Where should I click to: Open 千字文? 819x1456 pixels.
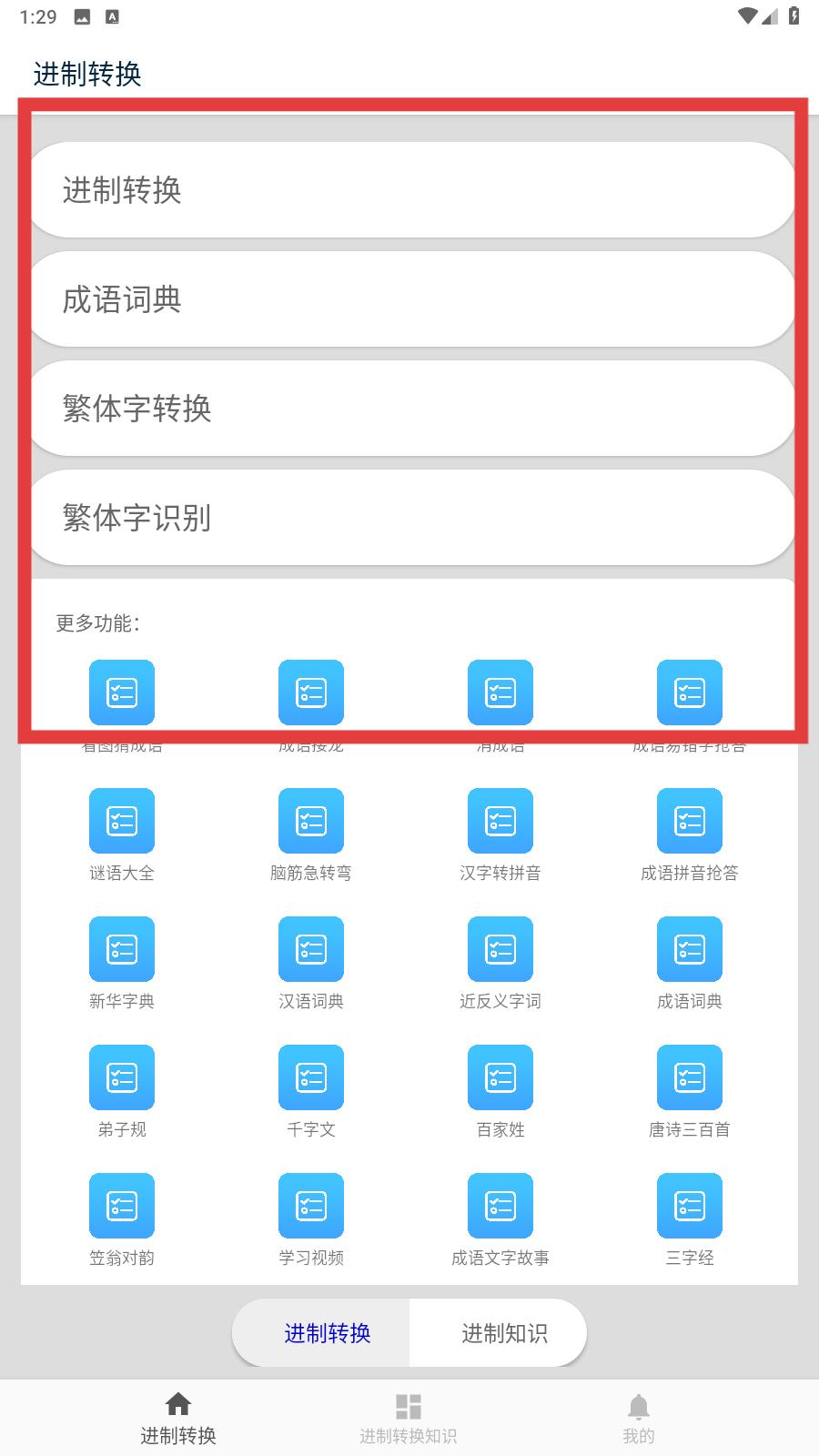pyautogui.click(x=311, y=1092)
